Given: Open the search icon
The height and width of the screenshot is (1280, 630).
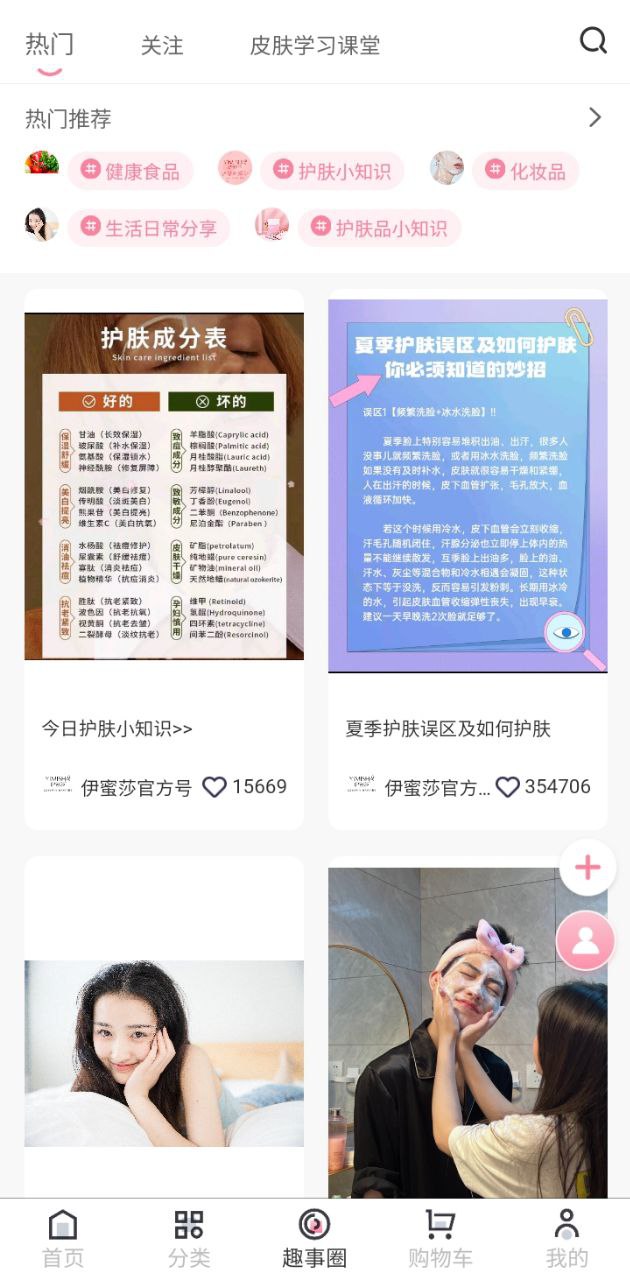Looking at the screenshot, I should pyautogui.click(x=593, y=41).
